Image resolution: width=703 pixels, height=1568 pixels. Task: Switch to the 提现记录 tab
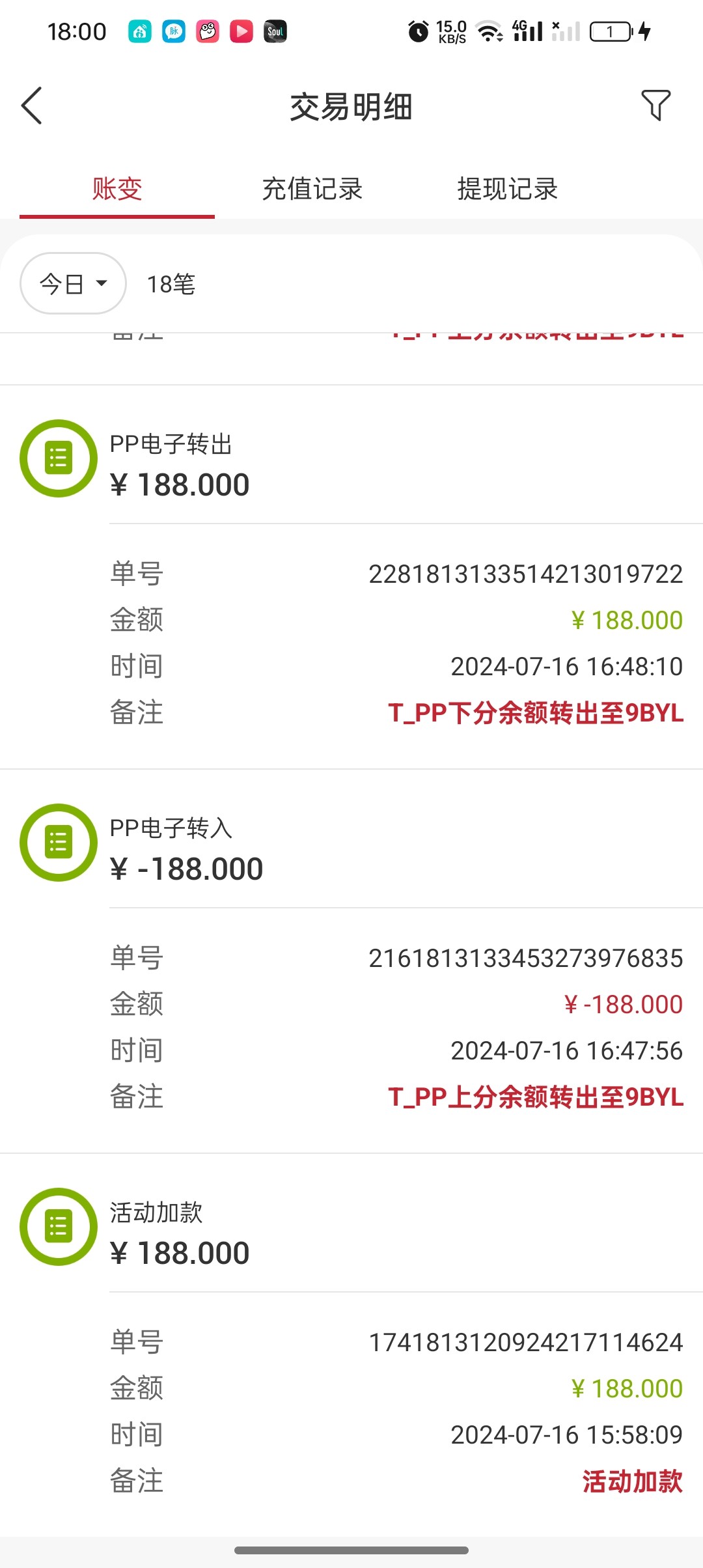pyautogui.click(x=507, y=189)
